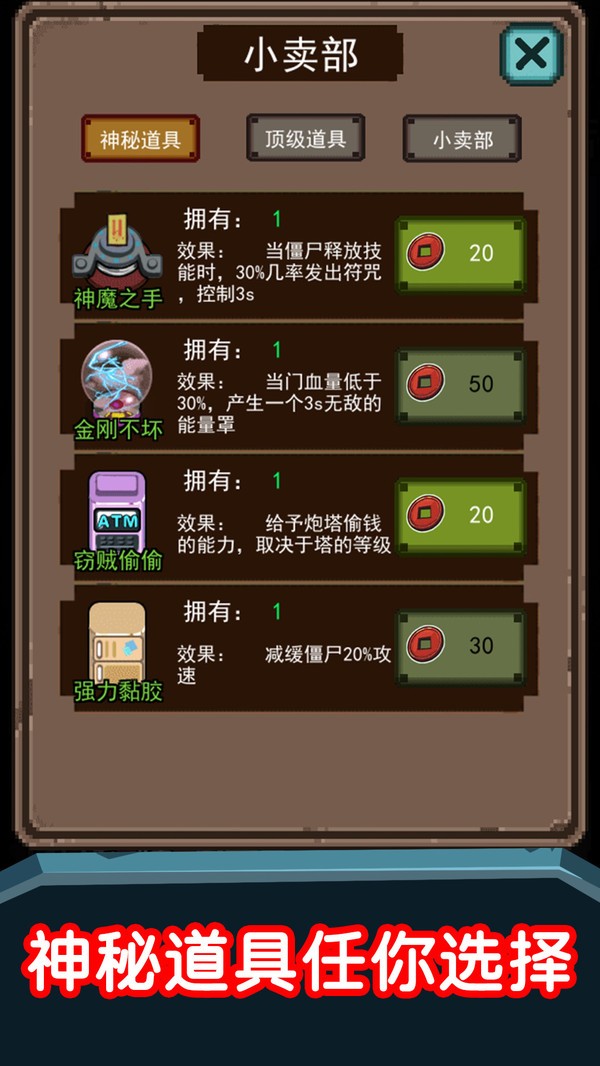Buy 强力黏胶 for 30 coins
The width and height of the screenshot is (600, 1066).
(x=461, y=646)
